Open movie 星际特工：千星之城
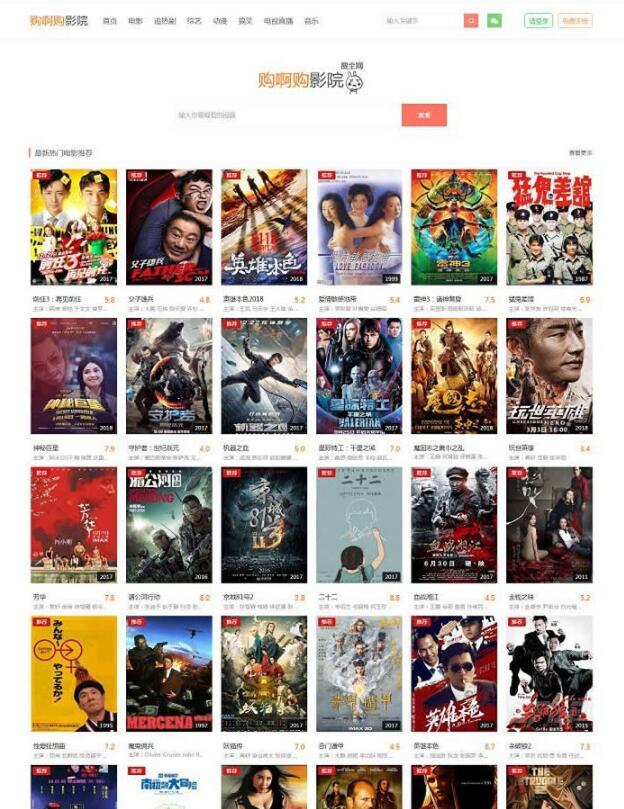 (x=359, y=375)
